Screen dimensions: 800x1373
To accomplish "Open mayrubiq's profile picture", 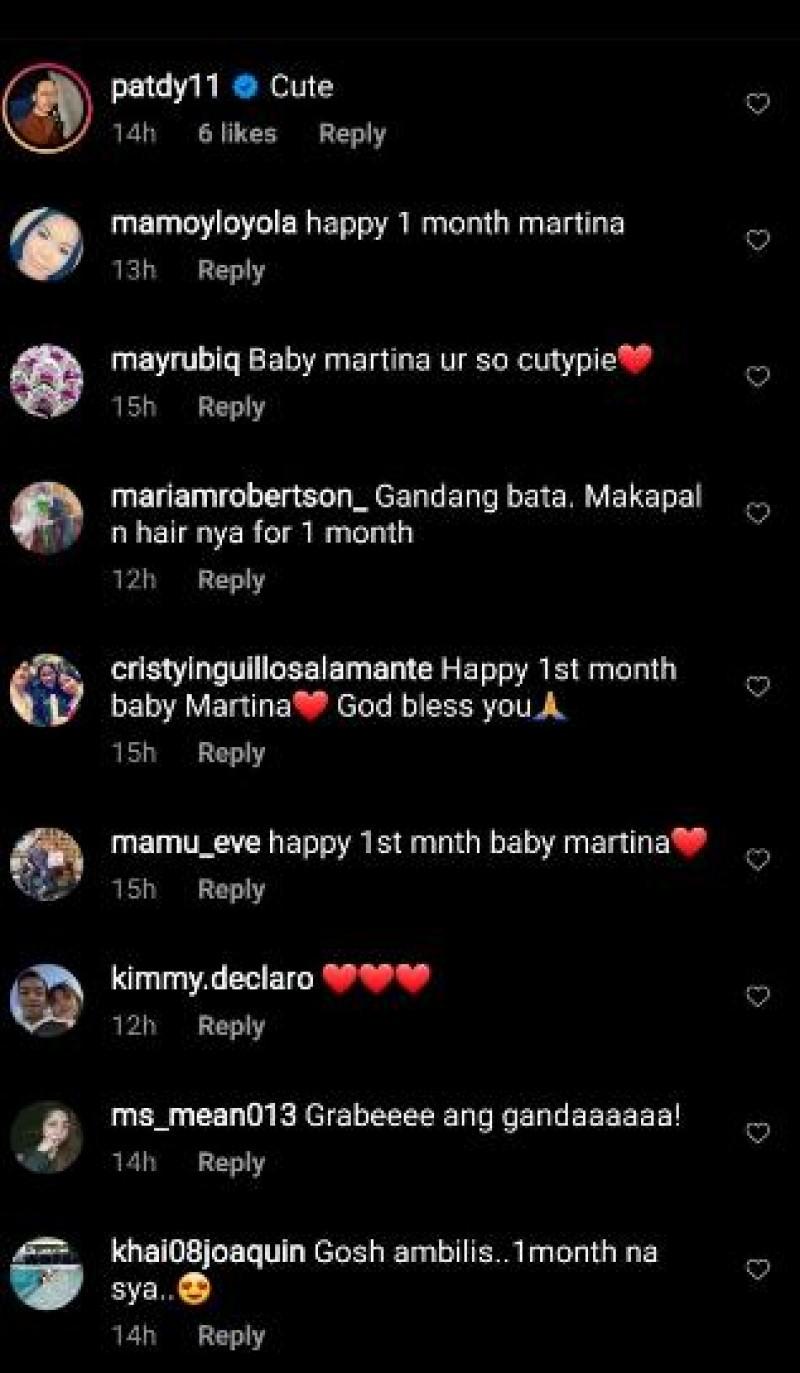I will coord(46,377).
